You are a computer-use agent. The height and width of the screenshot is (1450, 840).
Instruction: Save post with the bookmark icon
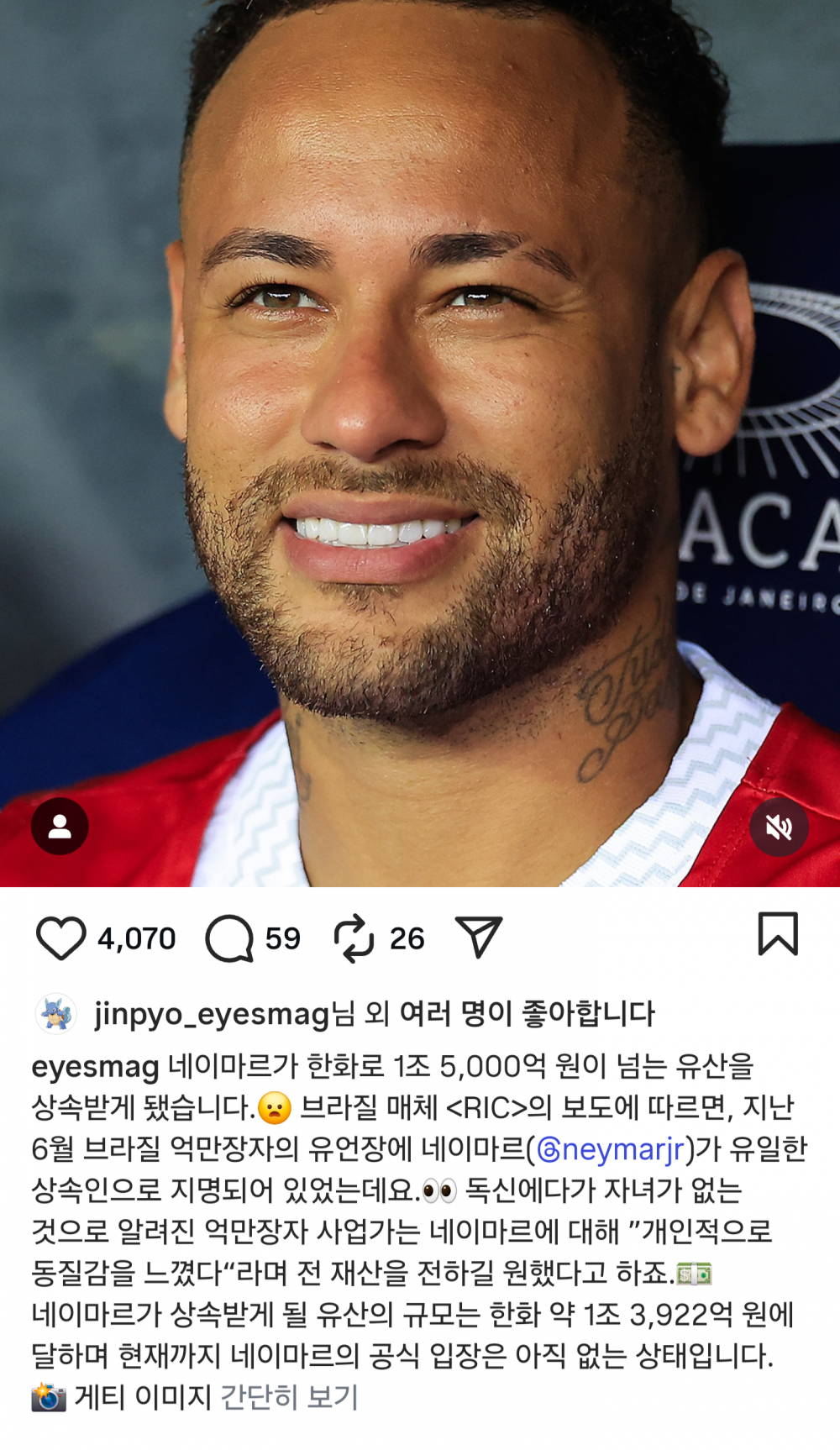(x=778, y=934)
